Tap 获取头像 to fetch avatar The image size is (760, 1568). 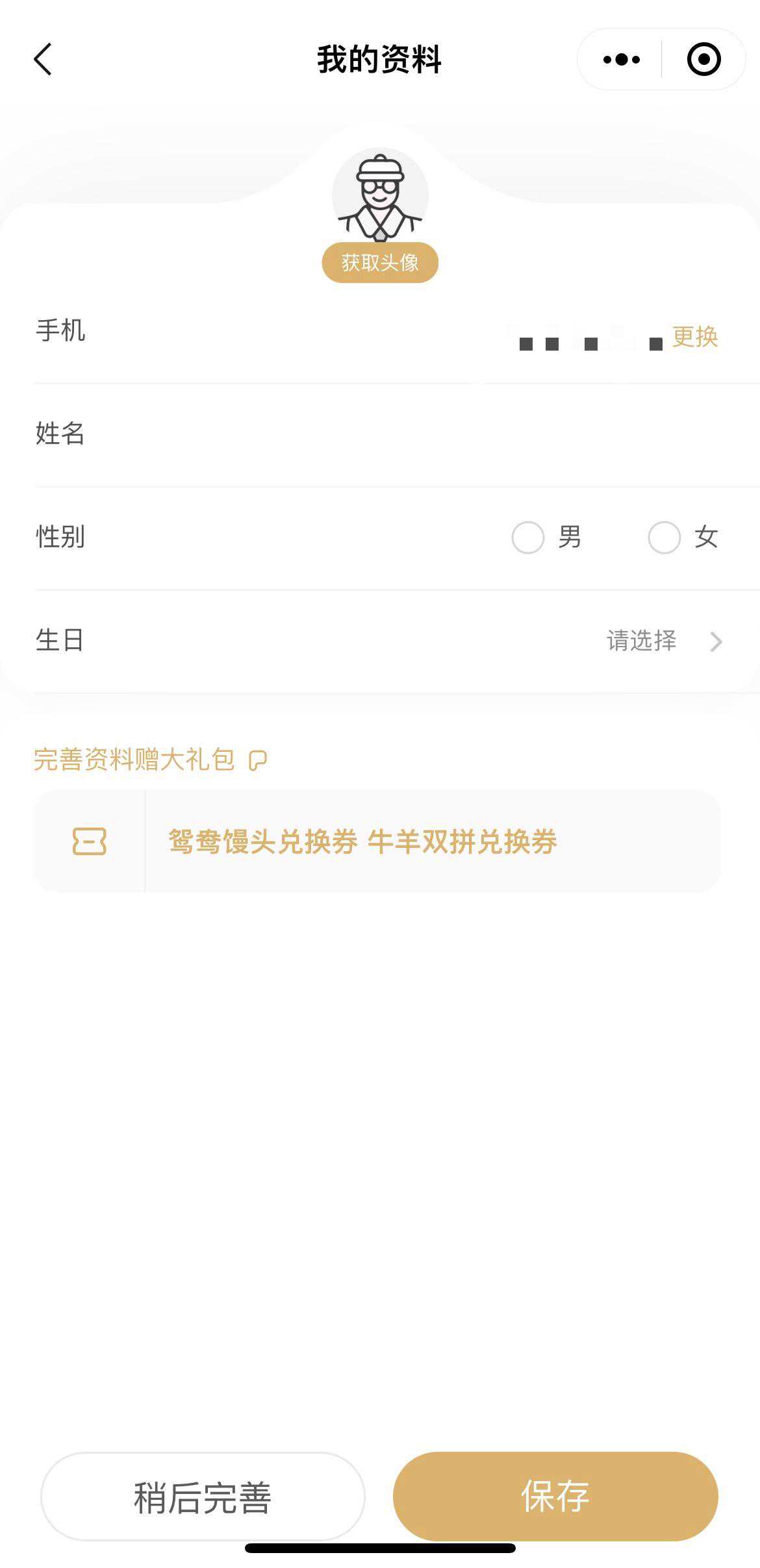coord(380,262)
